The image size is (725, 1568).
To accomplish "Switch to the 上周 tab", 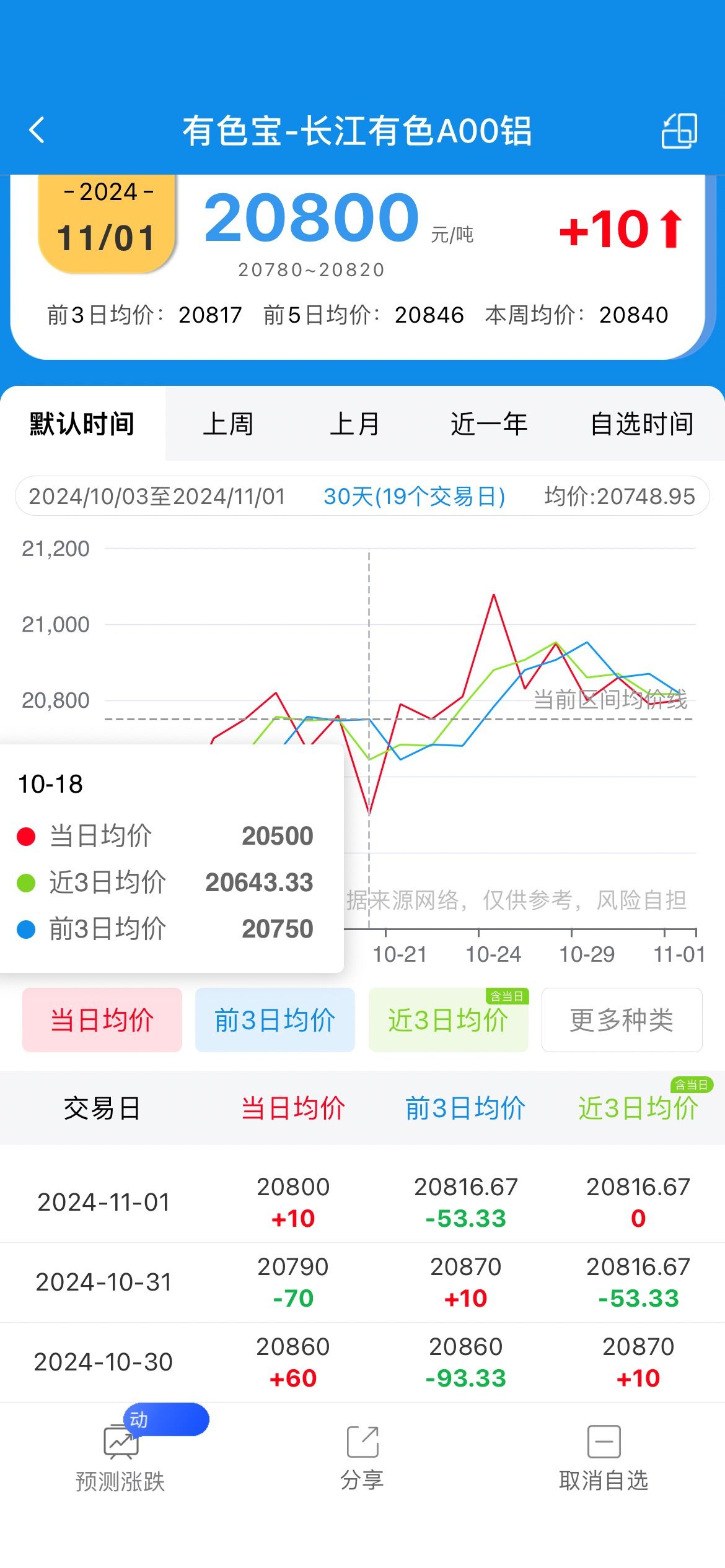I will point(228,424).
